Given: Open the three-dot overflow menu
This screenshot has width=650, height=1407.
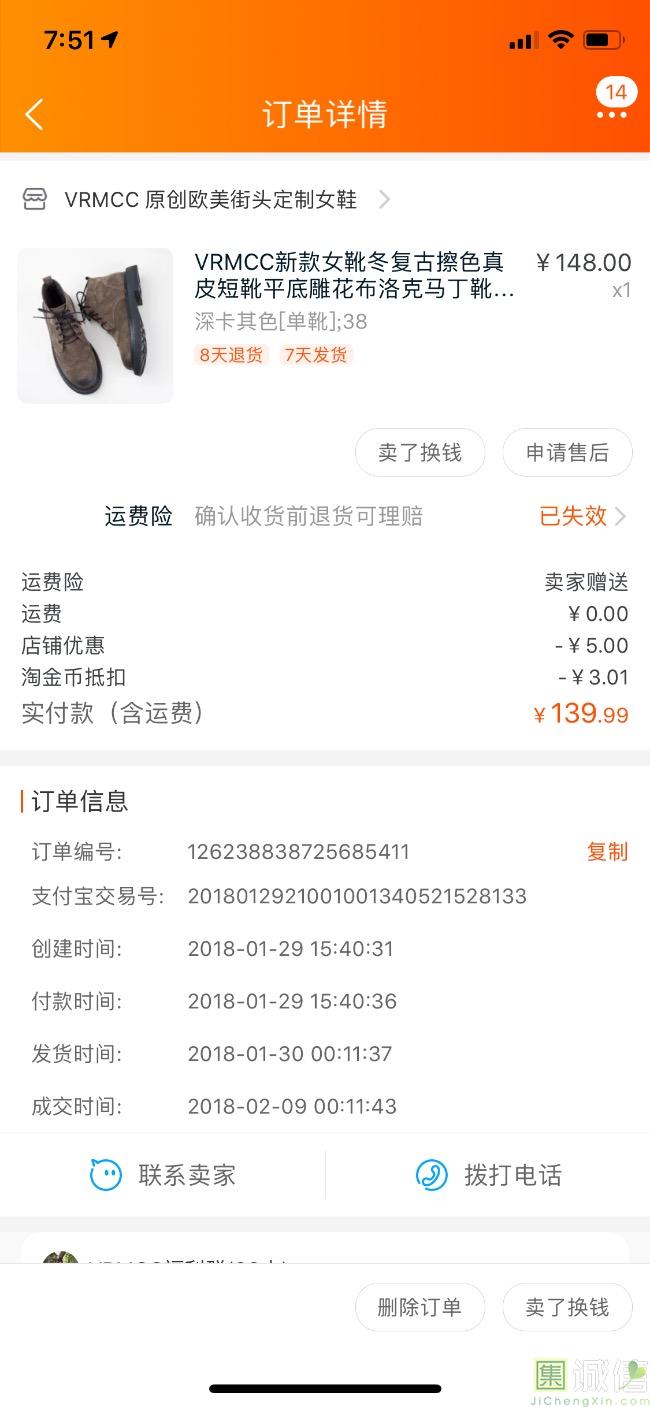Looking at the screenshot, I should (611, 115).
